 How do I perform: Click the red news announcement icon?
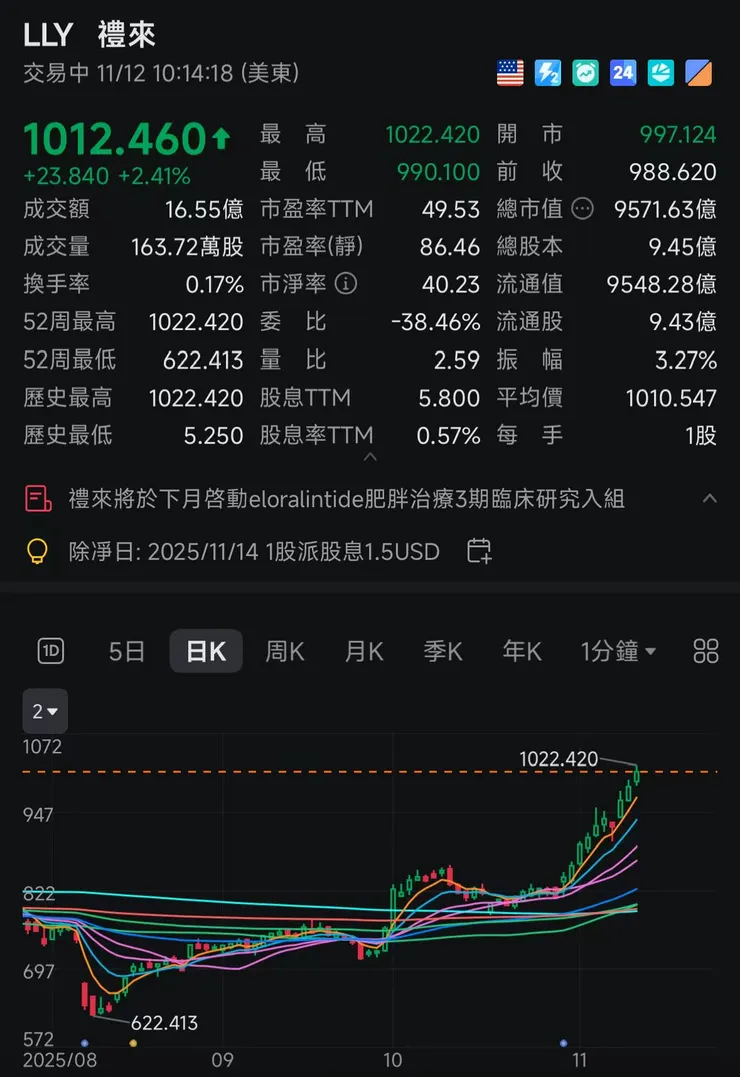click(38, 499)
